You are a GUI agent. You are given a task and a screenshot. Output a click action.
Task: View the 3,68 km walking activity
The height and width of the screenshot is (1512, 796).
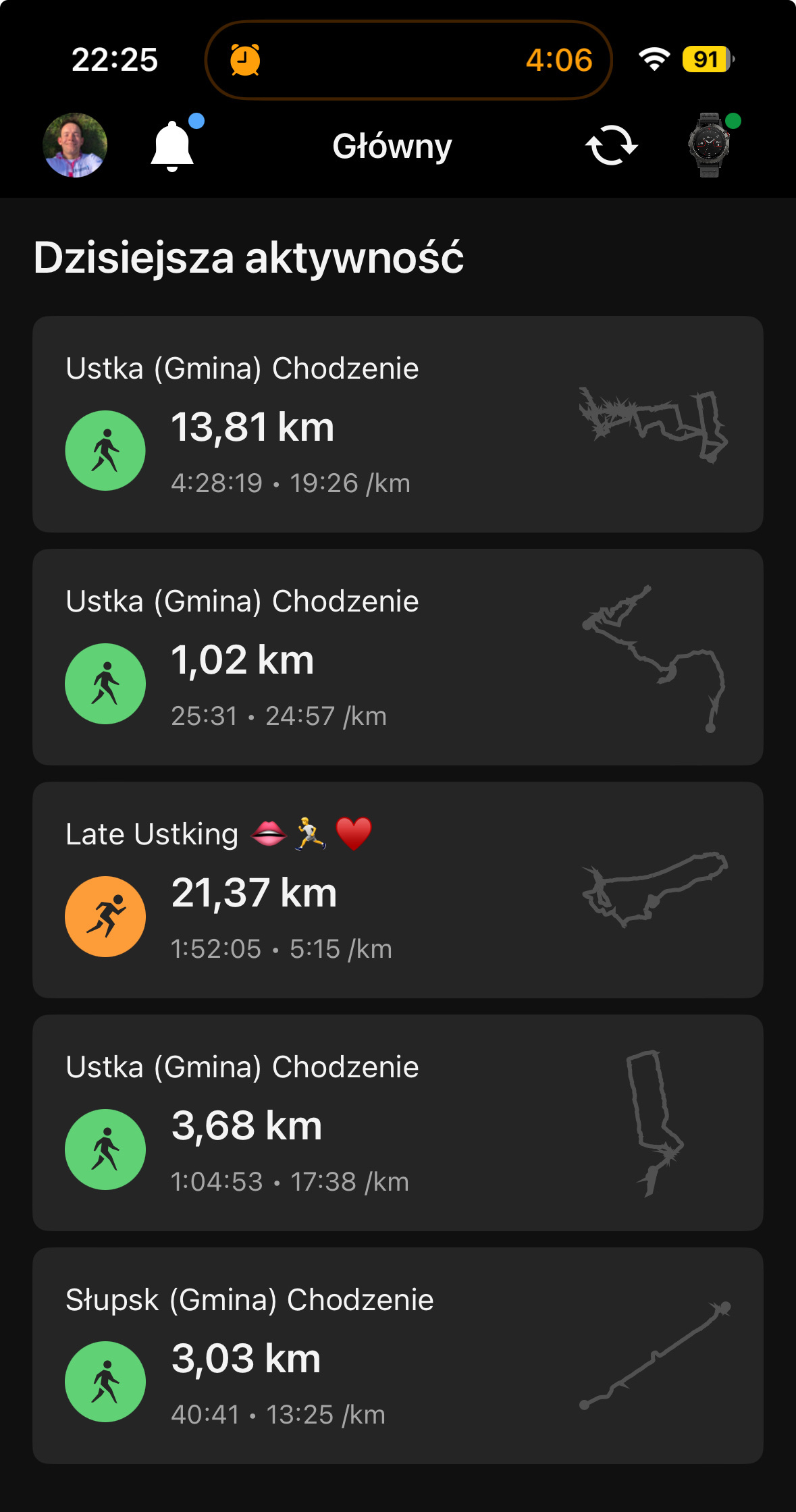[x=398, y=1123]
